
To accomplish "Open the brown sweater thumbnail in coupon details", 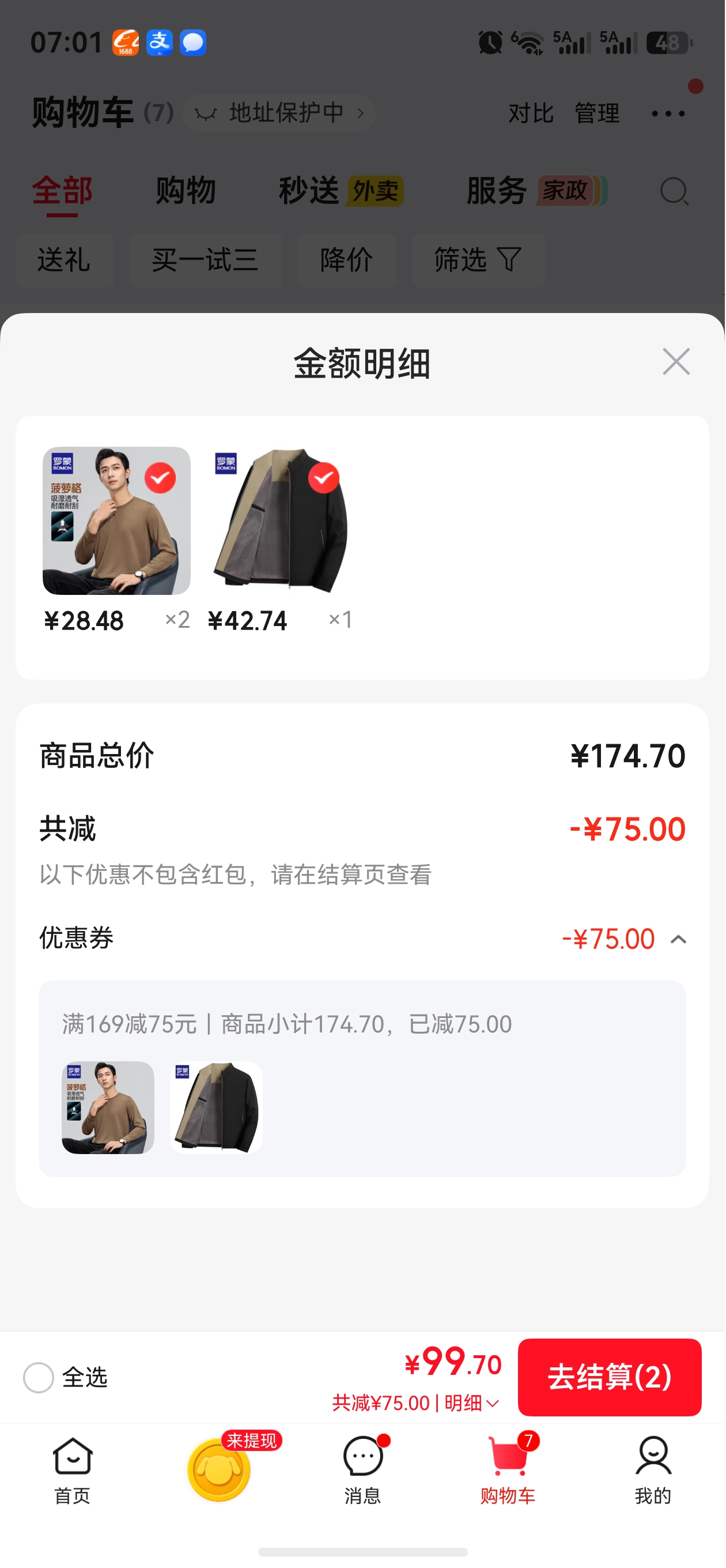I will click(x=108, y=1107).
